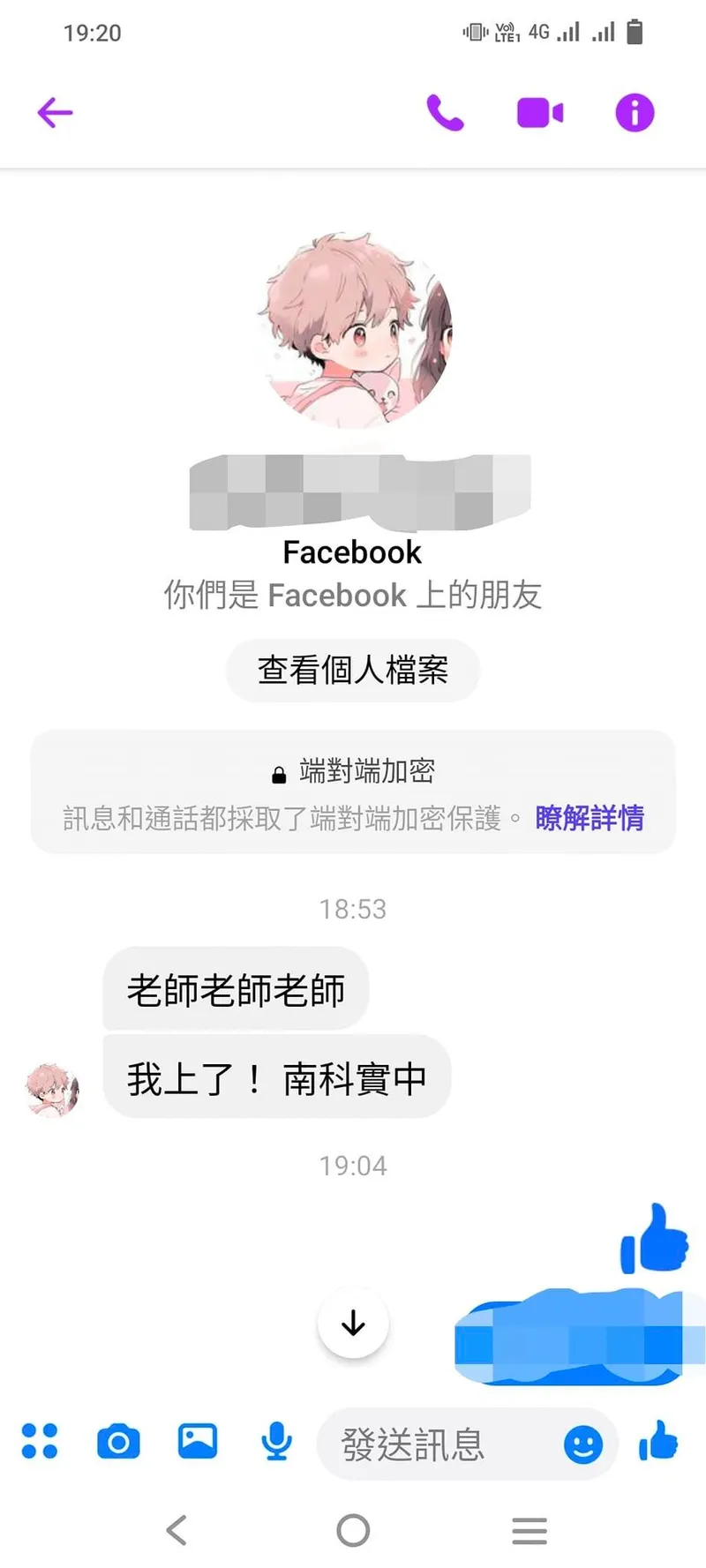Go back from this conversation

[x=55, y=113]
